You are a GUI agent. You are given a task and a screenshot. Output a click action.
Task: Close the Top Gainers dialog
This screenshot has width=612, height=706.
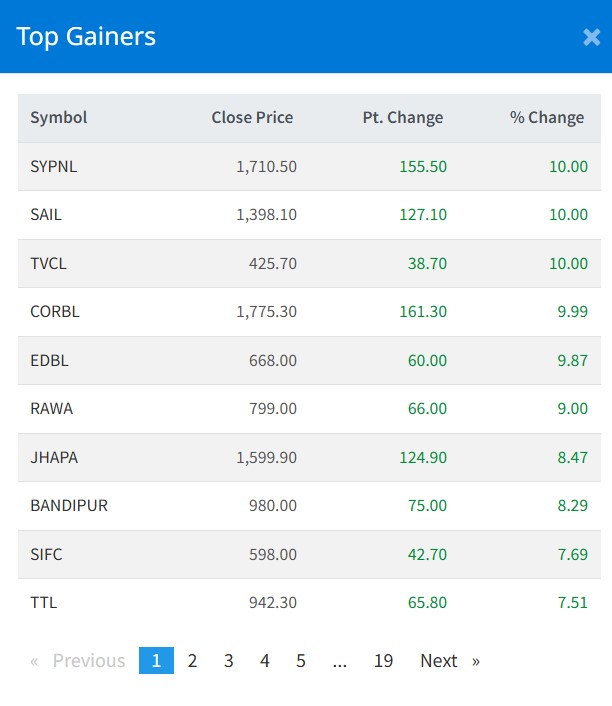point(591,38)
